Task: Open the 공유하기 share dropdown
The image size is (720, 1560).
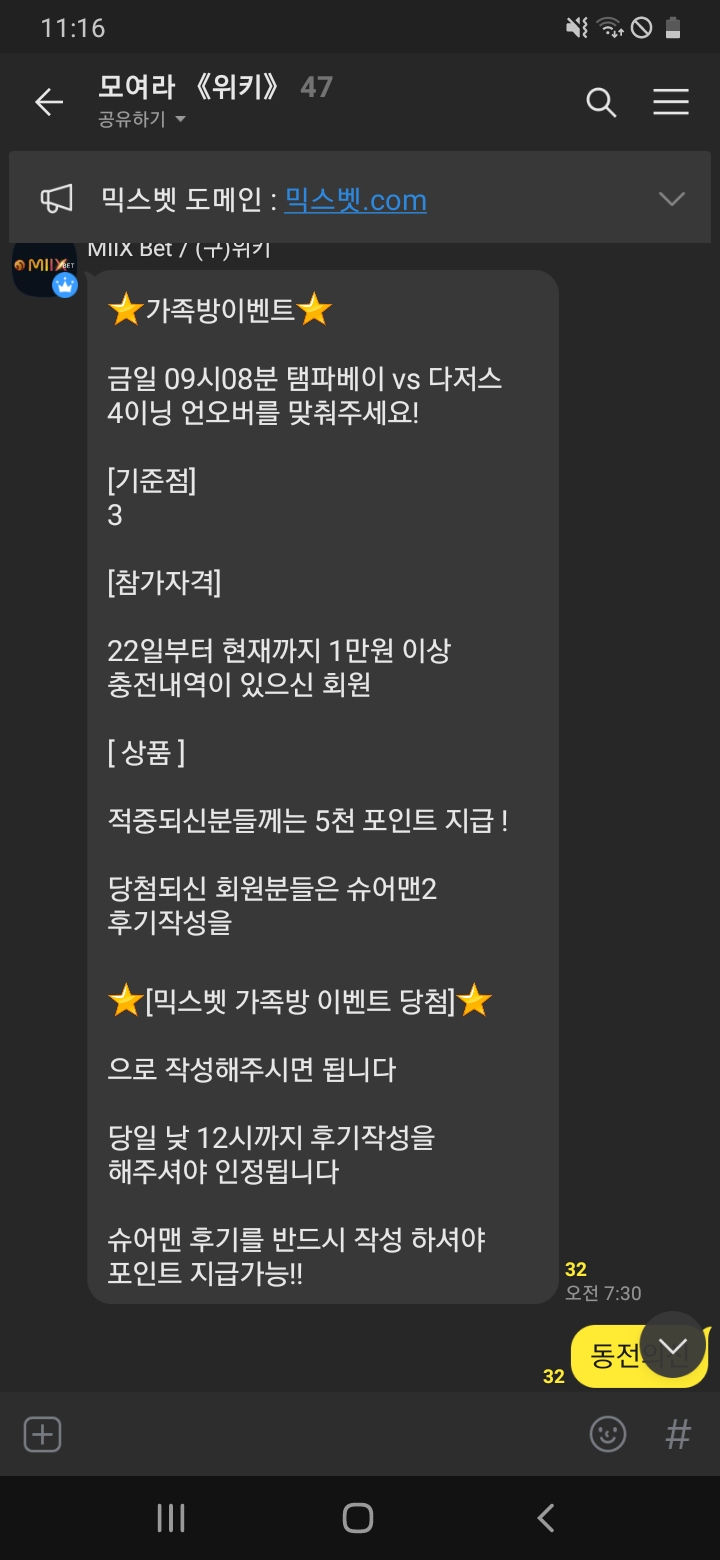Action: click(142, 120)
